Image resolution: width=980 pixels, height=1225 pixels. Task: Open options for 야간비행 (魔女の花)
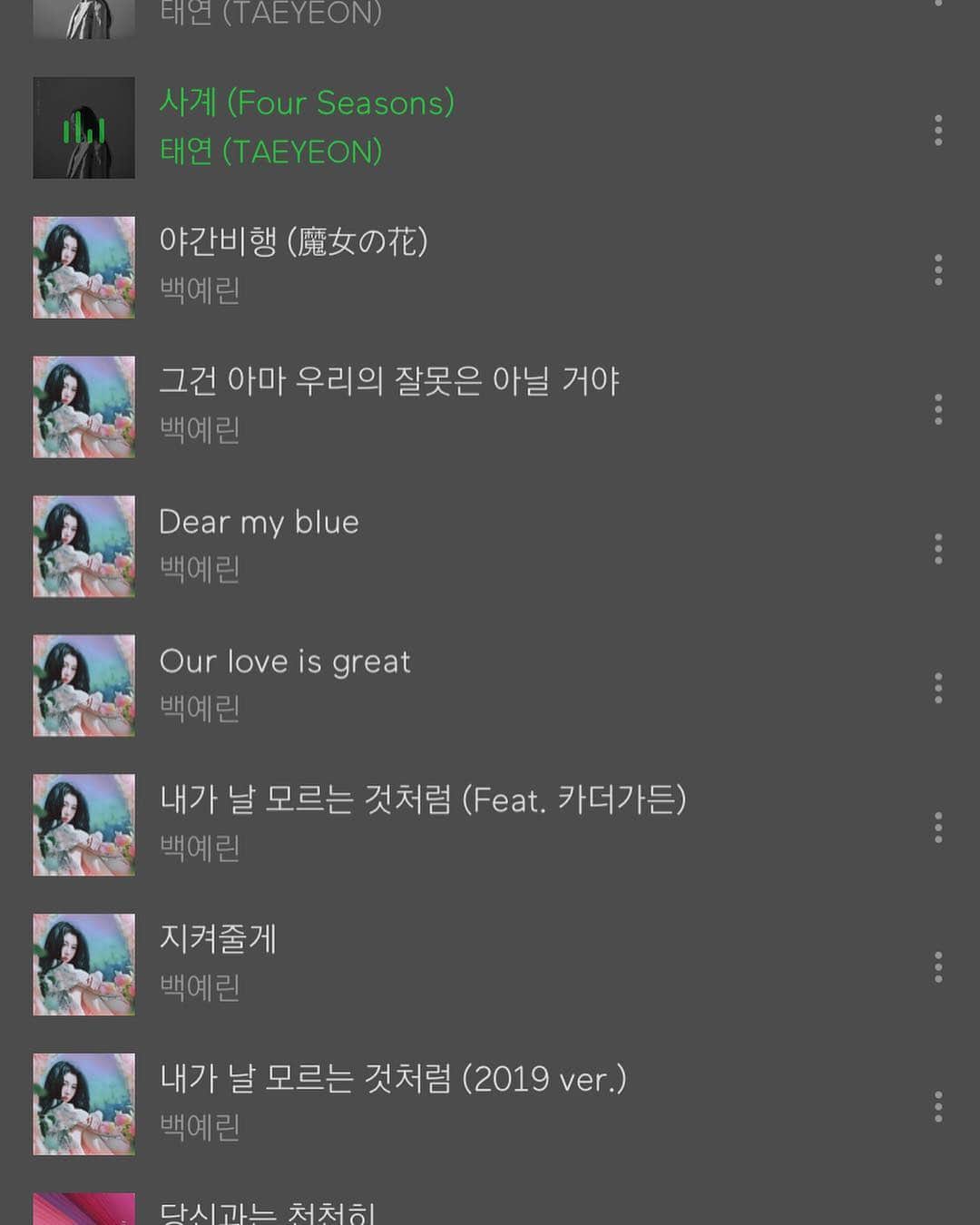coord(938,269)
